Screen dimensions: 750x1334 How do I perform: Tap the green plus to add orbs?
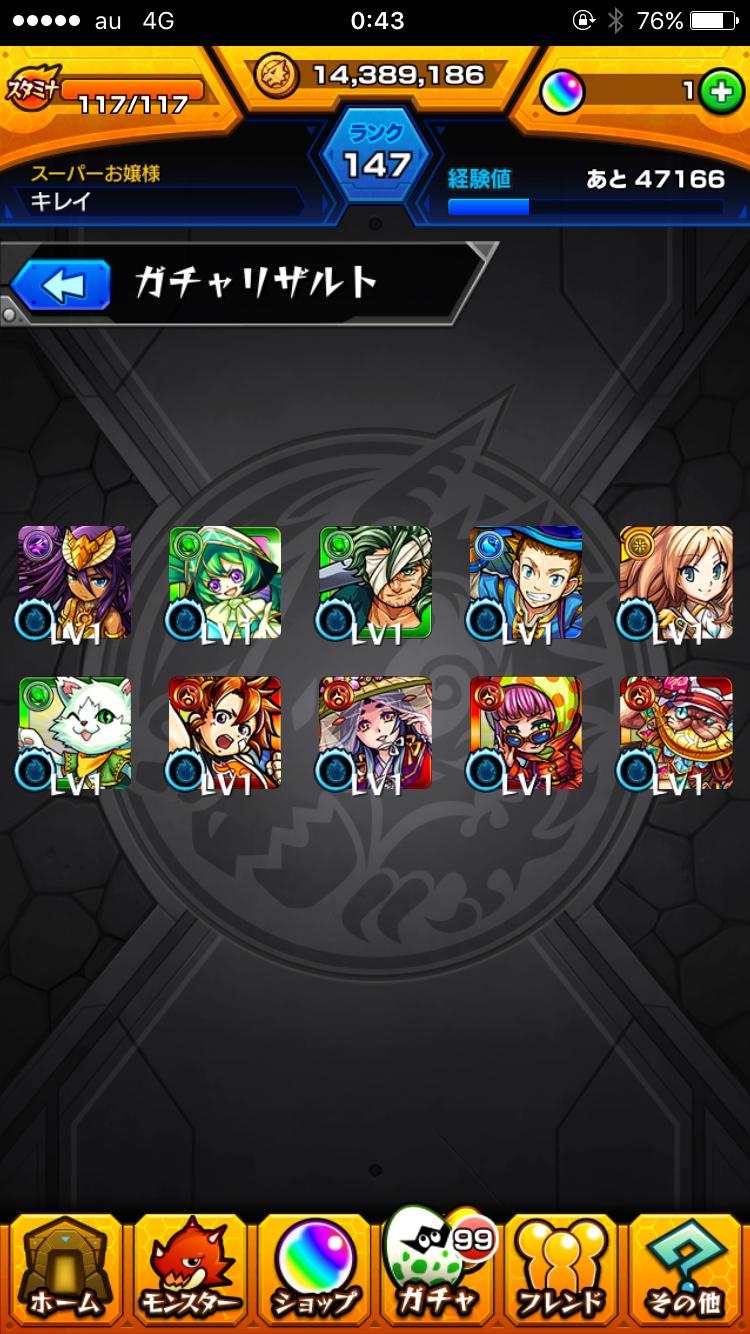tap(717, 92)
